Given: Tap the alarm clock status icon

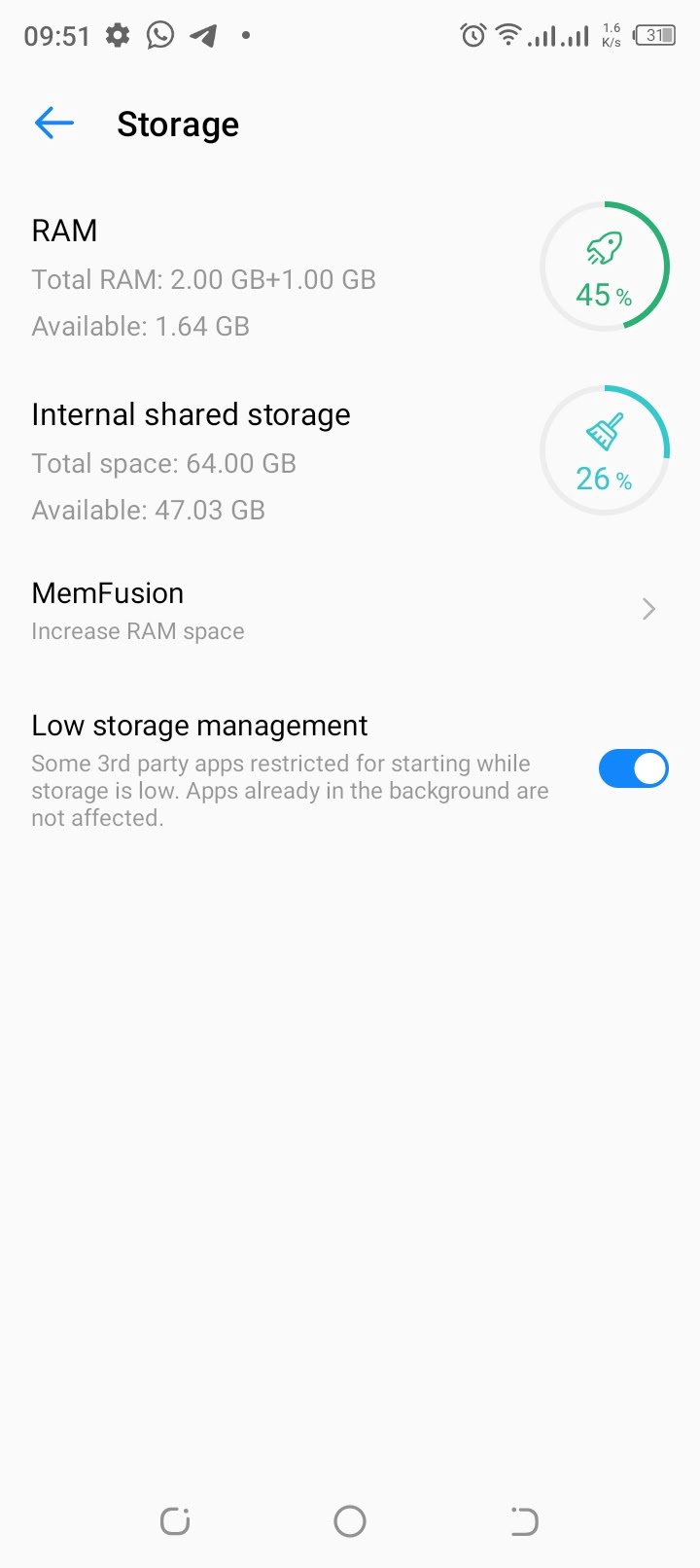Looking at the screenshot, I should (472, 35).
